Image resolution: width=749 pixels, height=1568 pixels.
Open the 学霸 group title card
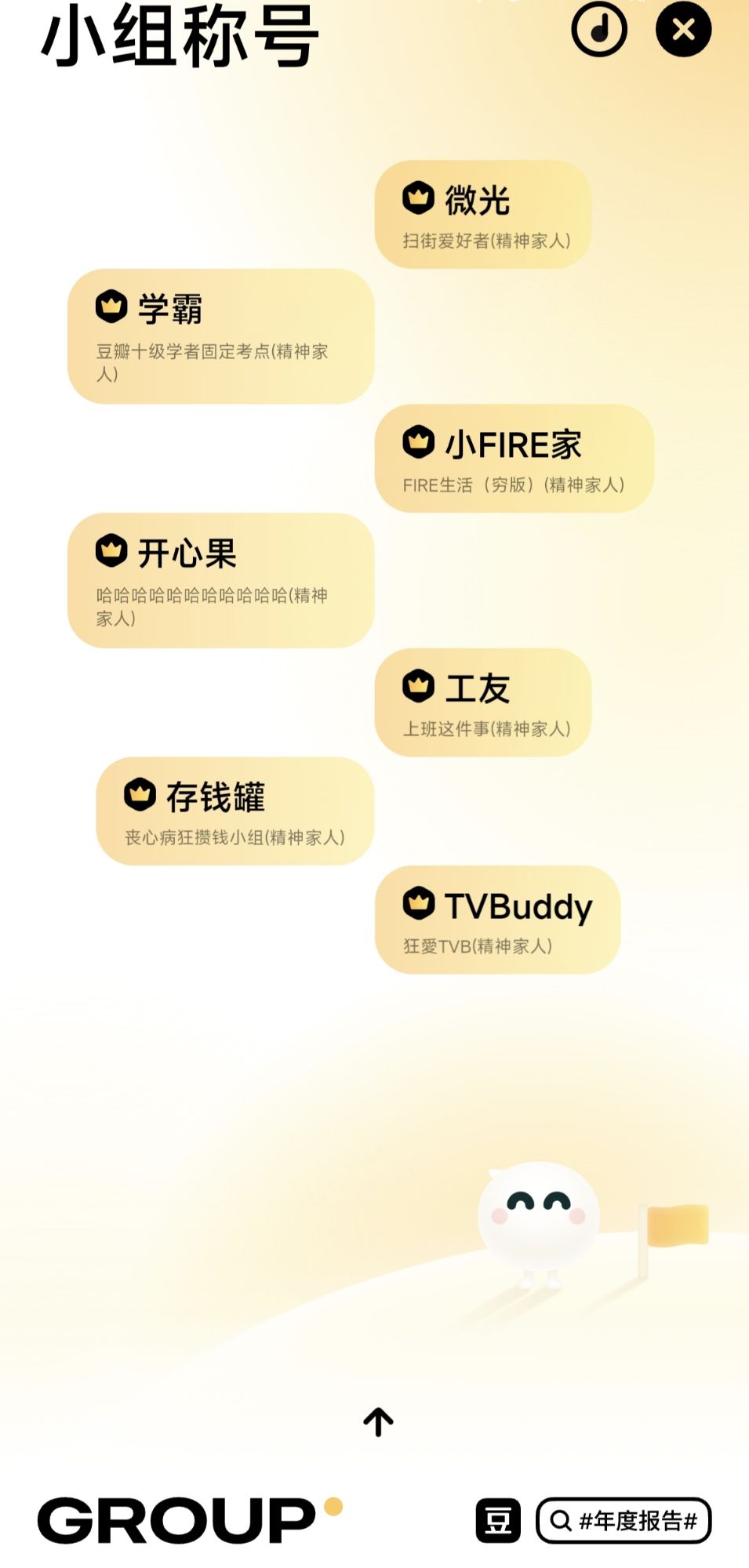pos(220,336)
